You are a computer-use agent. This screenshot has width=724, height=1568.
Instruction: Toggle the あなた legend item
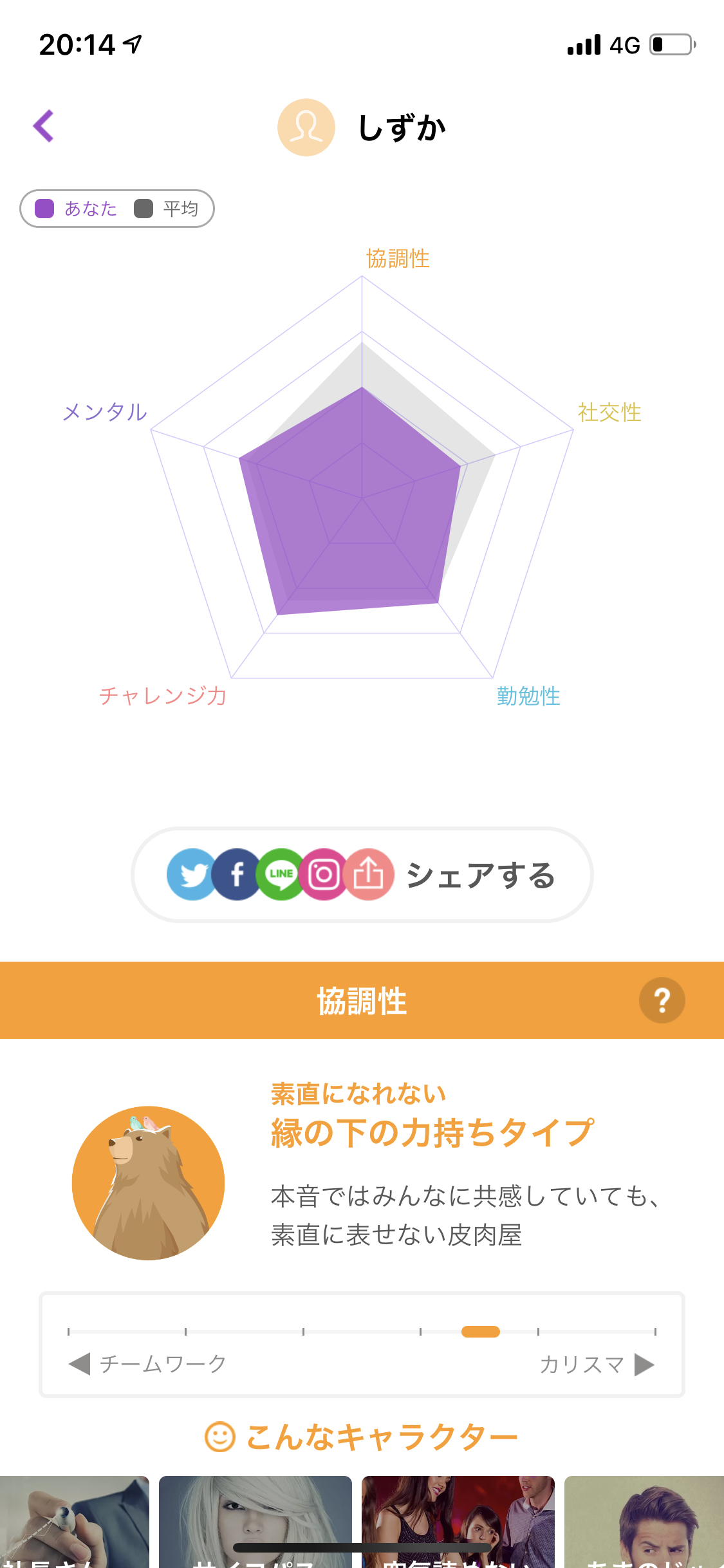coord(76,209)
